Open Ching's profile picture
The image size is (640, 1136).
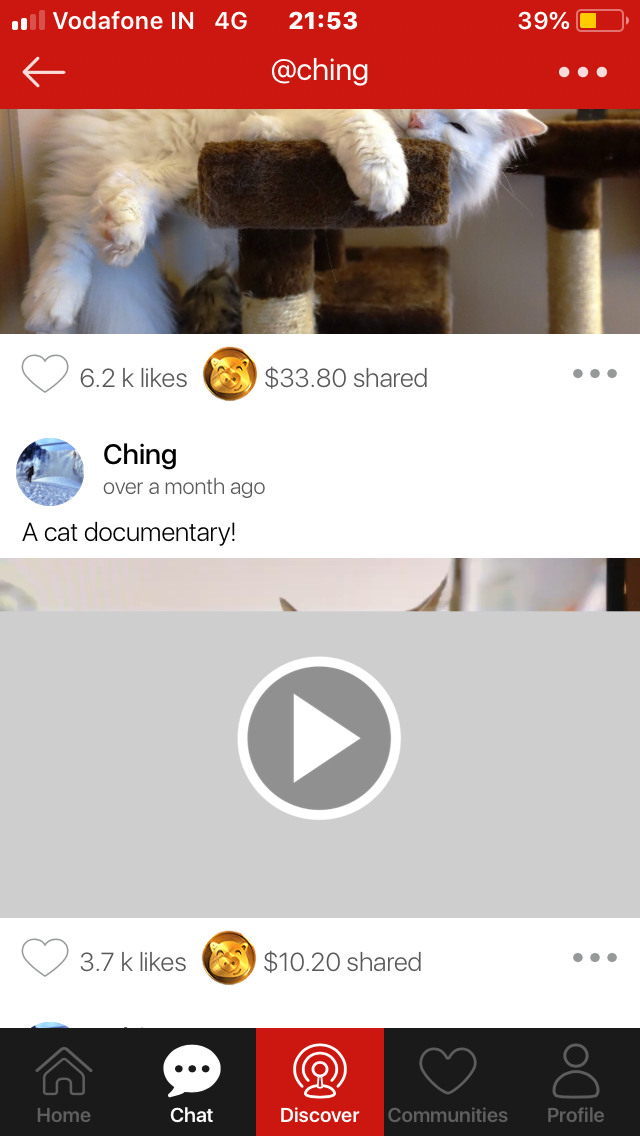pos(50,472)
